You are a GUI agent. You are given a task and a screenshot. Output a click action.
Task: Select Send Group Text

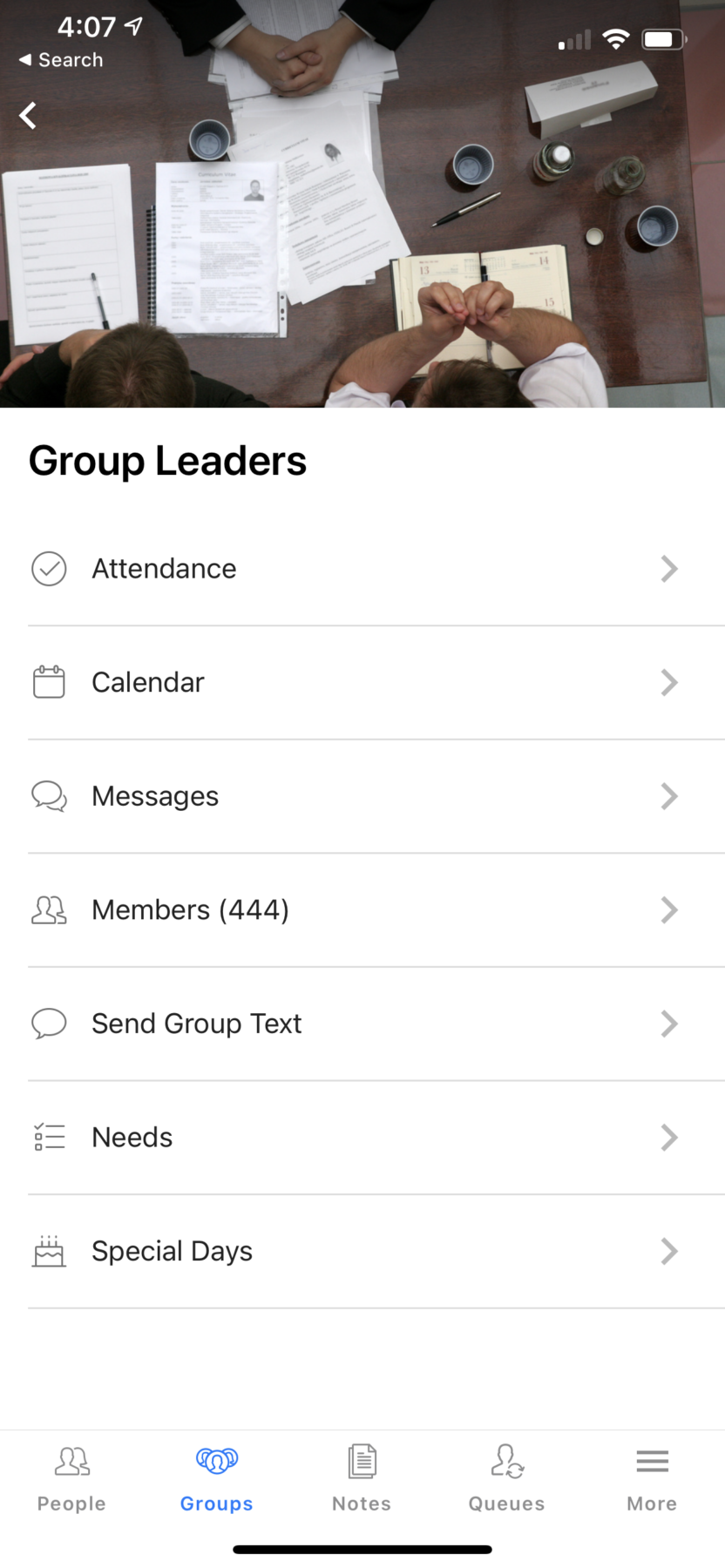pos(362,1024)
